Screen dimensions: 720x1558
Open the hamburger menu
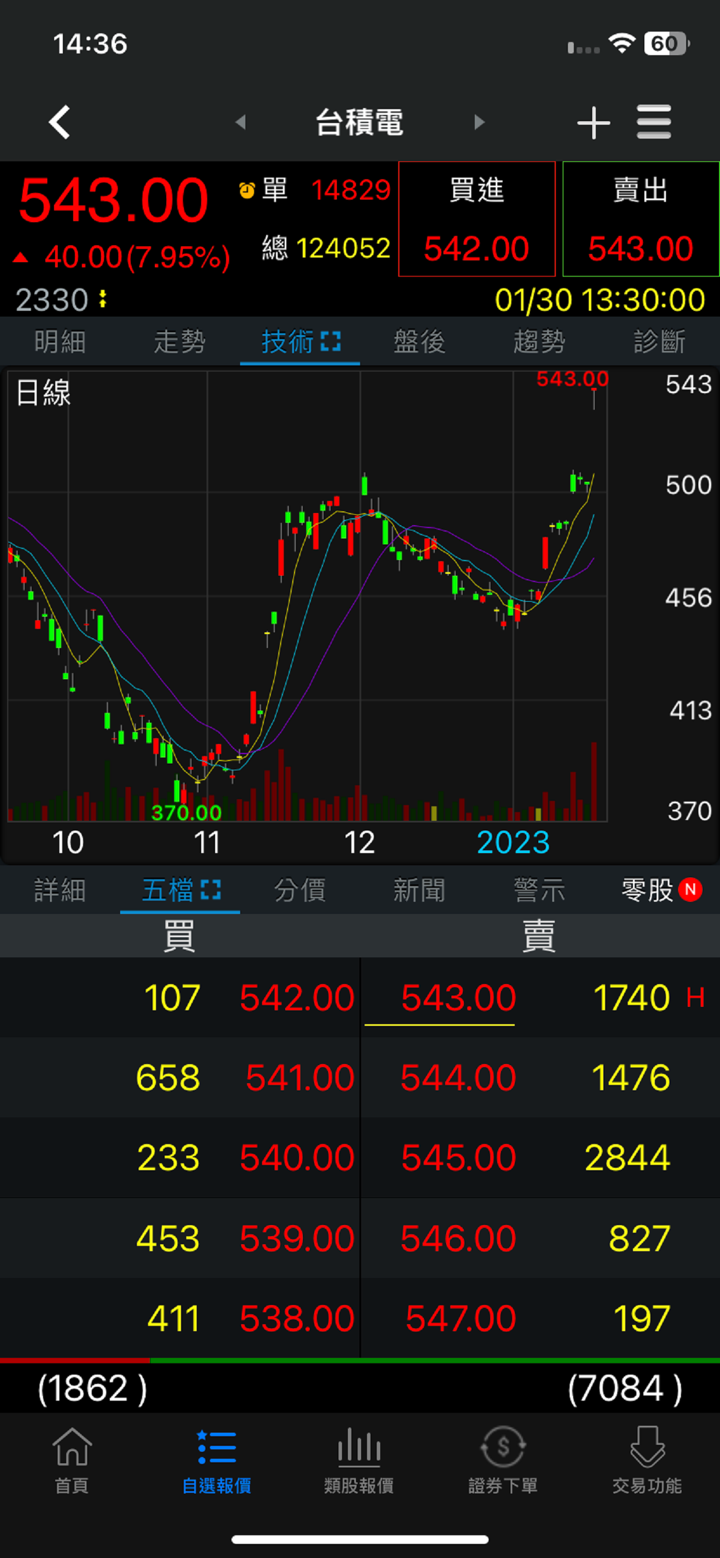(x=654, y=123)
